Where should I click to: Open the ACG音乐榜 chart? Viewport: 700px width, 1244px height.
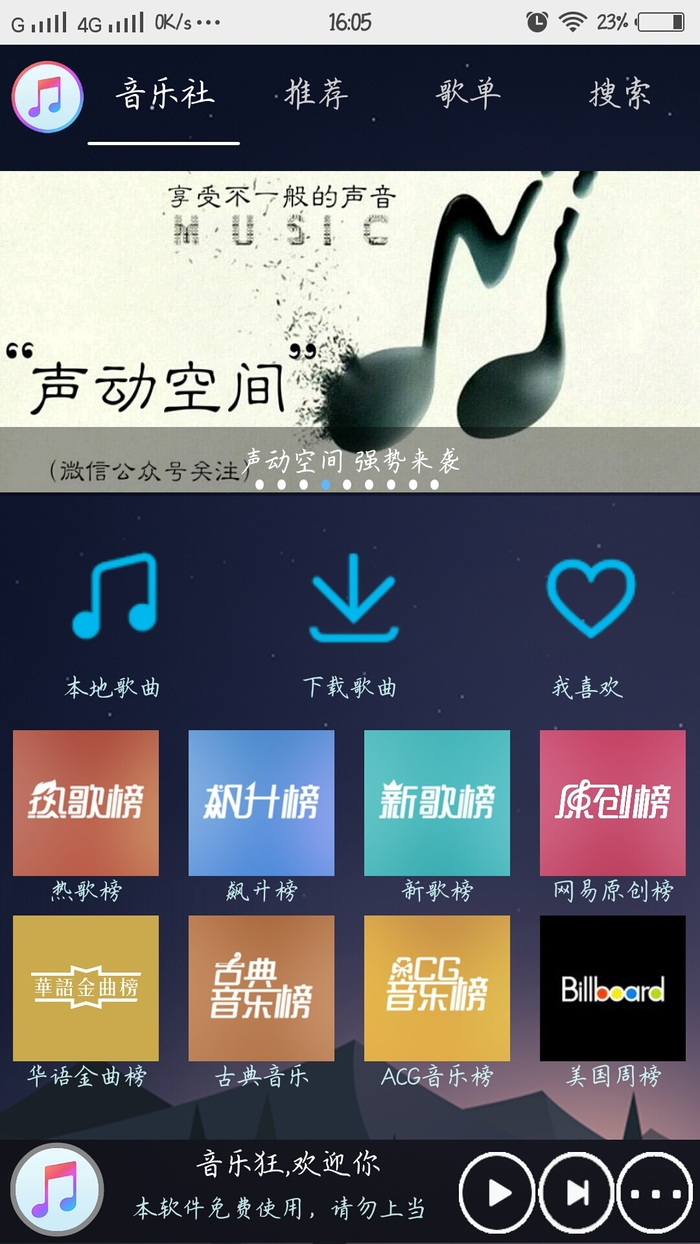pyautogui.click(x=437, y=988)
